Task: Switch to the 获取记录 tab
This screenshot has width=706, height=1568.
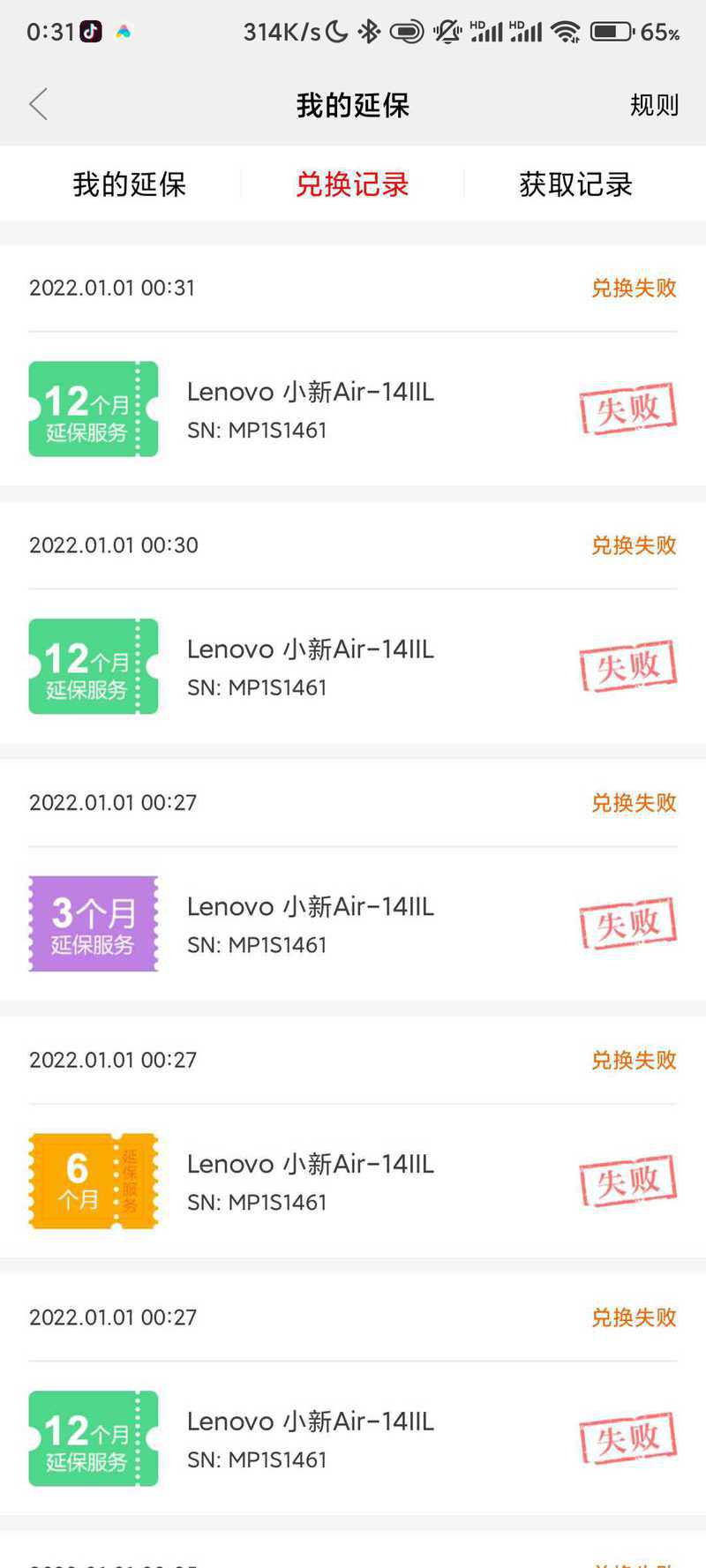Action: pyautogui.click(x=575, y=184)
